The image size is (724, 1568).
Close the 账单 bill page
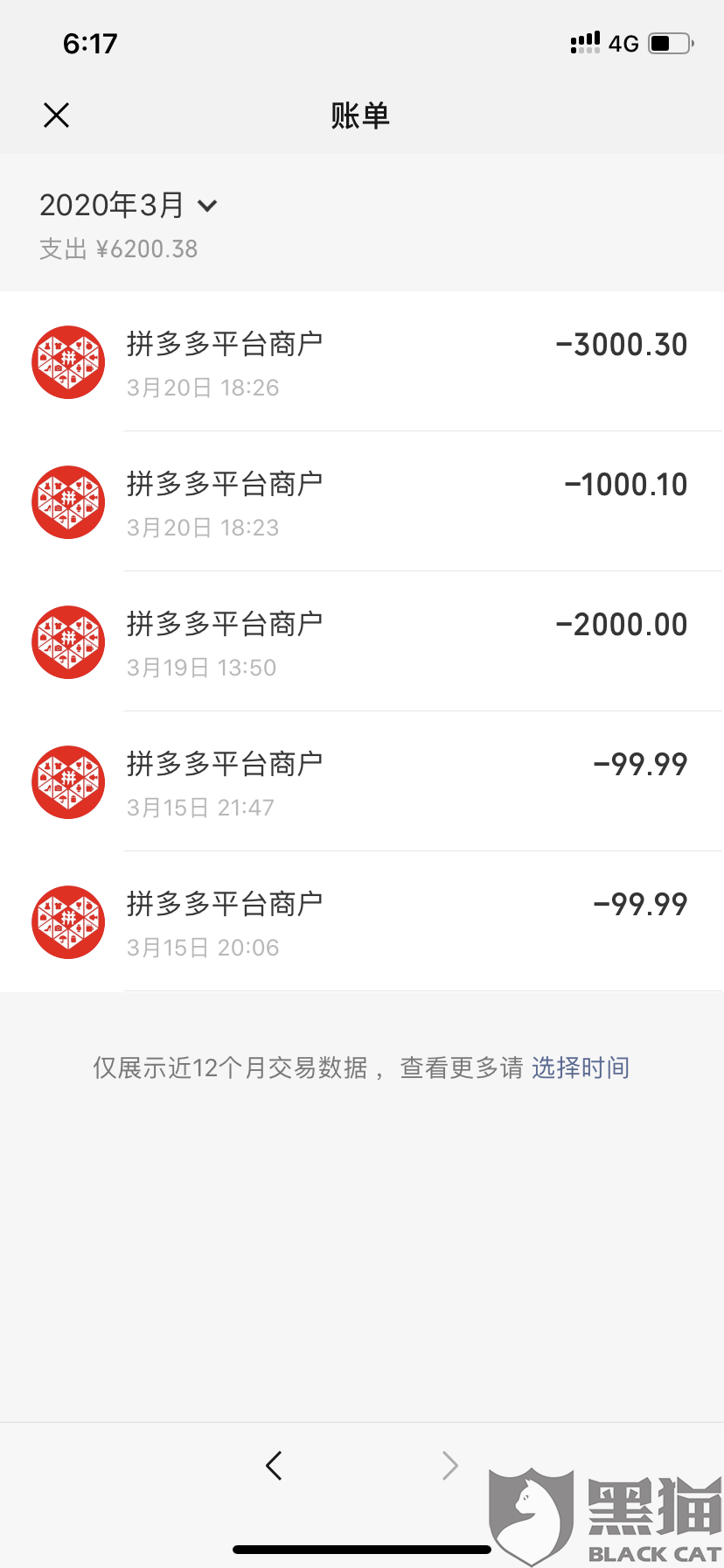pos(56,115)
